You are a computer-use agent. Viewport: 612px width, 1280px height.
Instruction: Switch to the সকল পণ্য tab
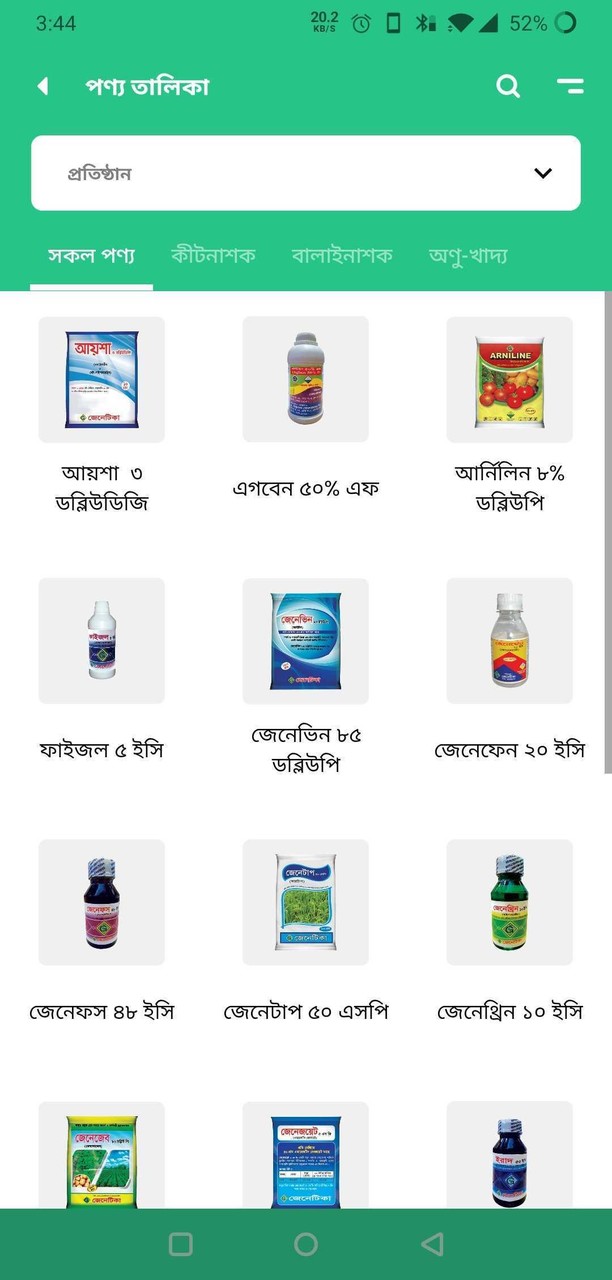91,255
